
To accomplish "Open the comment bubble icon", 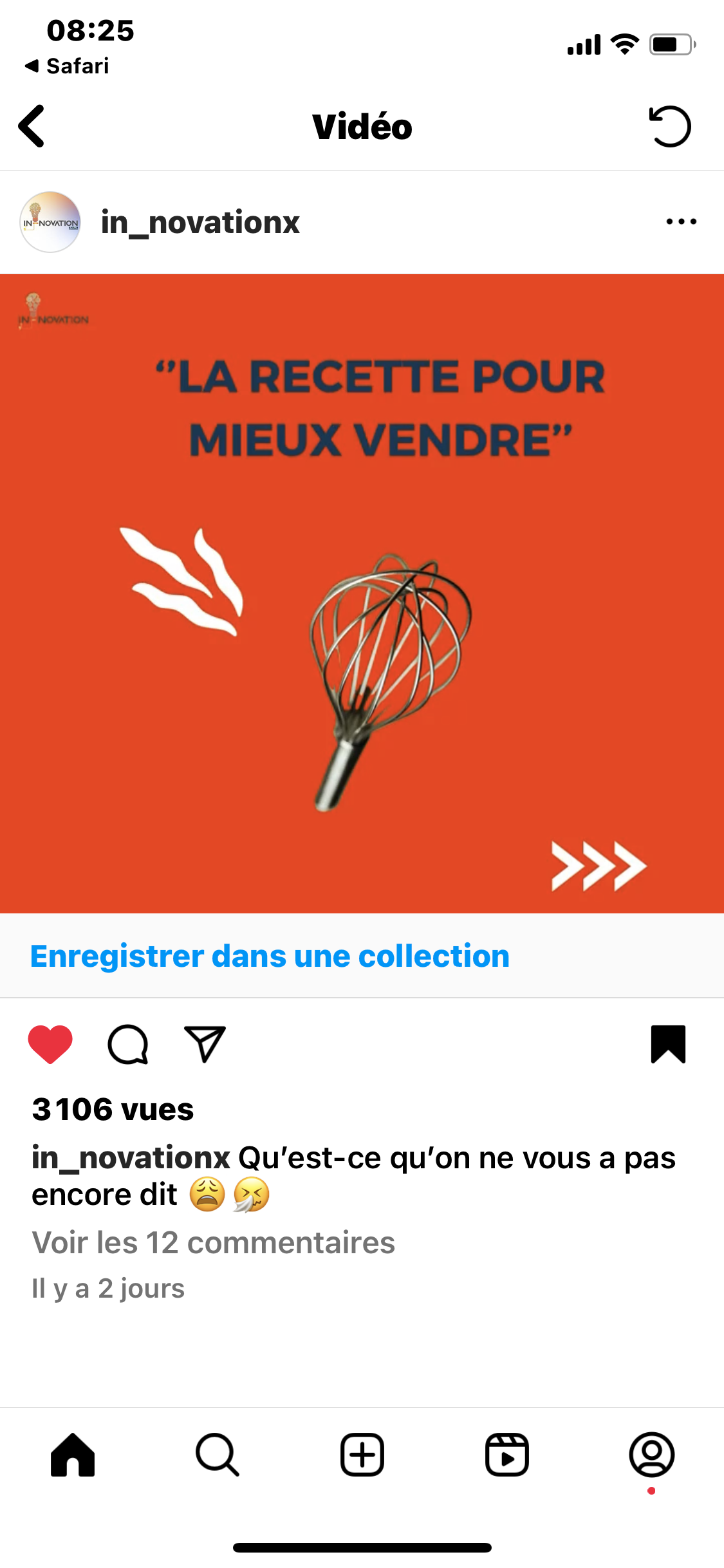I will [127, 1043].
